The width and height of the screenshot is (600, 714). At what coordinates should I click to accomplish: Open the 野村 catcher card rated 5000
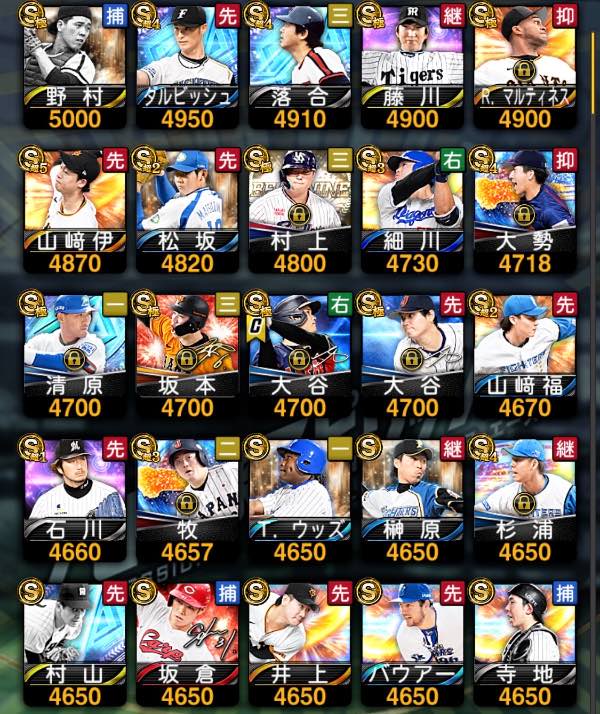coord(75,67)
